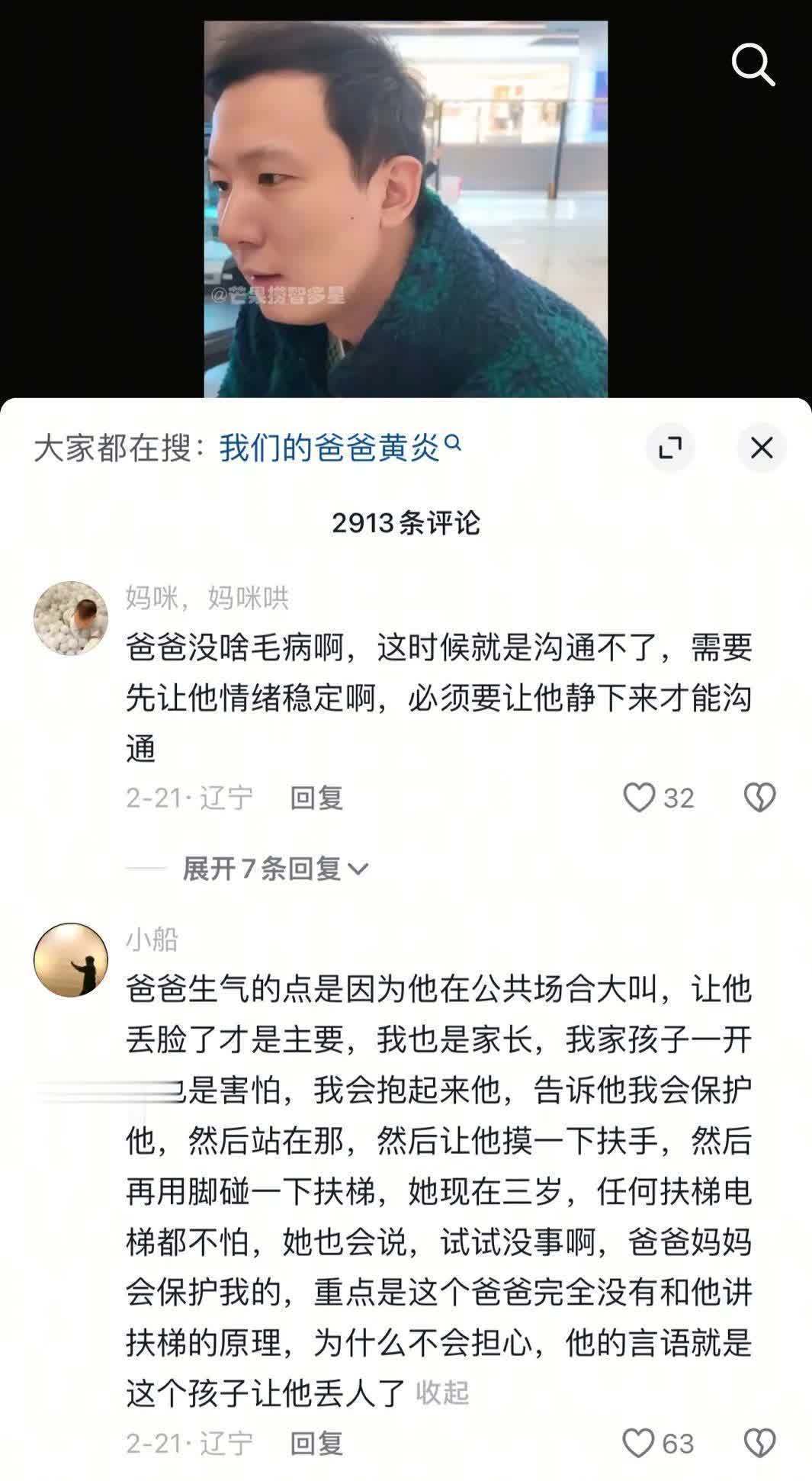Collapse 小船's long comment with 收起
This screenshot has height=1481, width=812.
(442, 1393)
